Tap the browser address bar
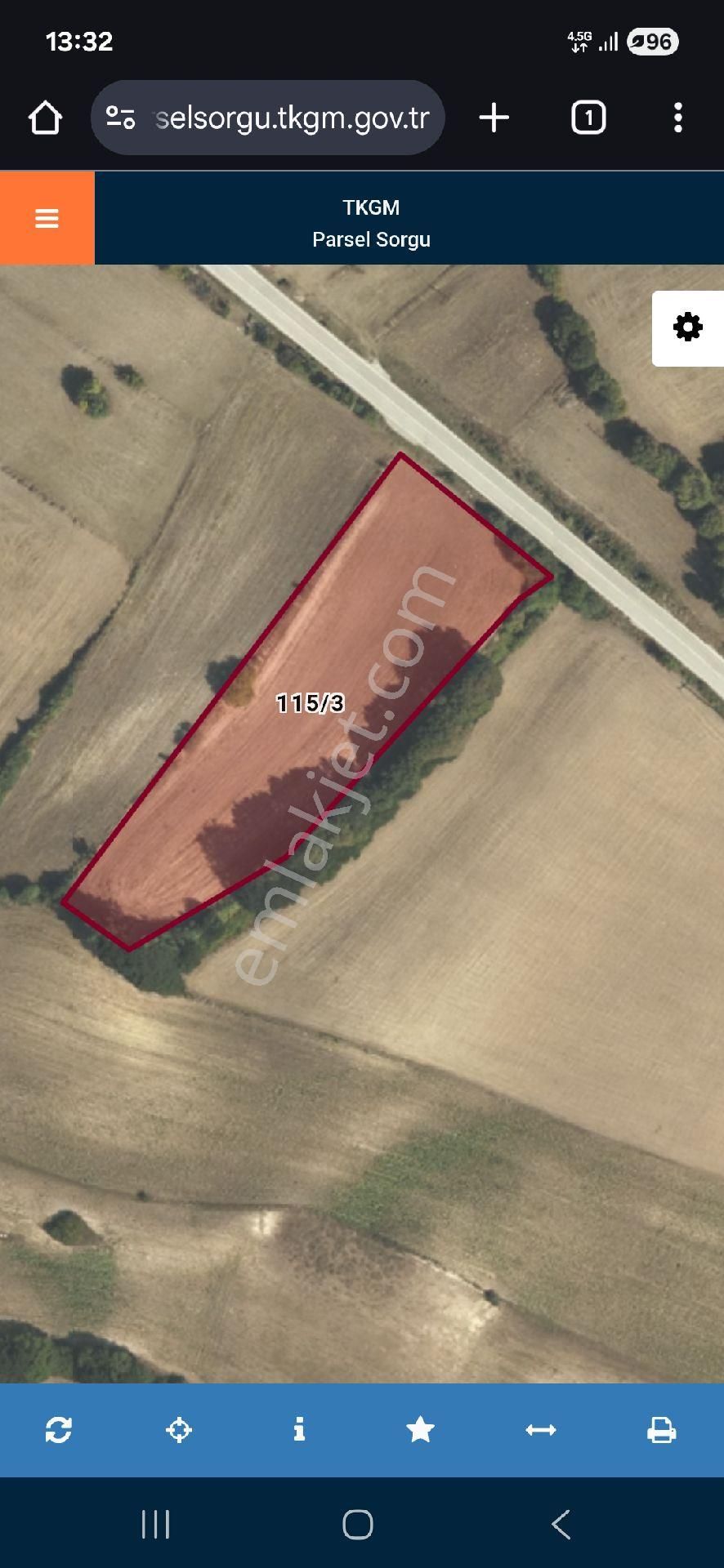 [292, 118]
